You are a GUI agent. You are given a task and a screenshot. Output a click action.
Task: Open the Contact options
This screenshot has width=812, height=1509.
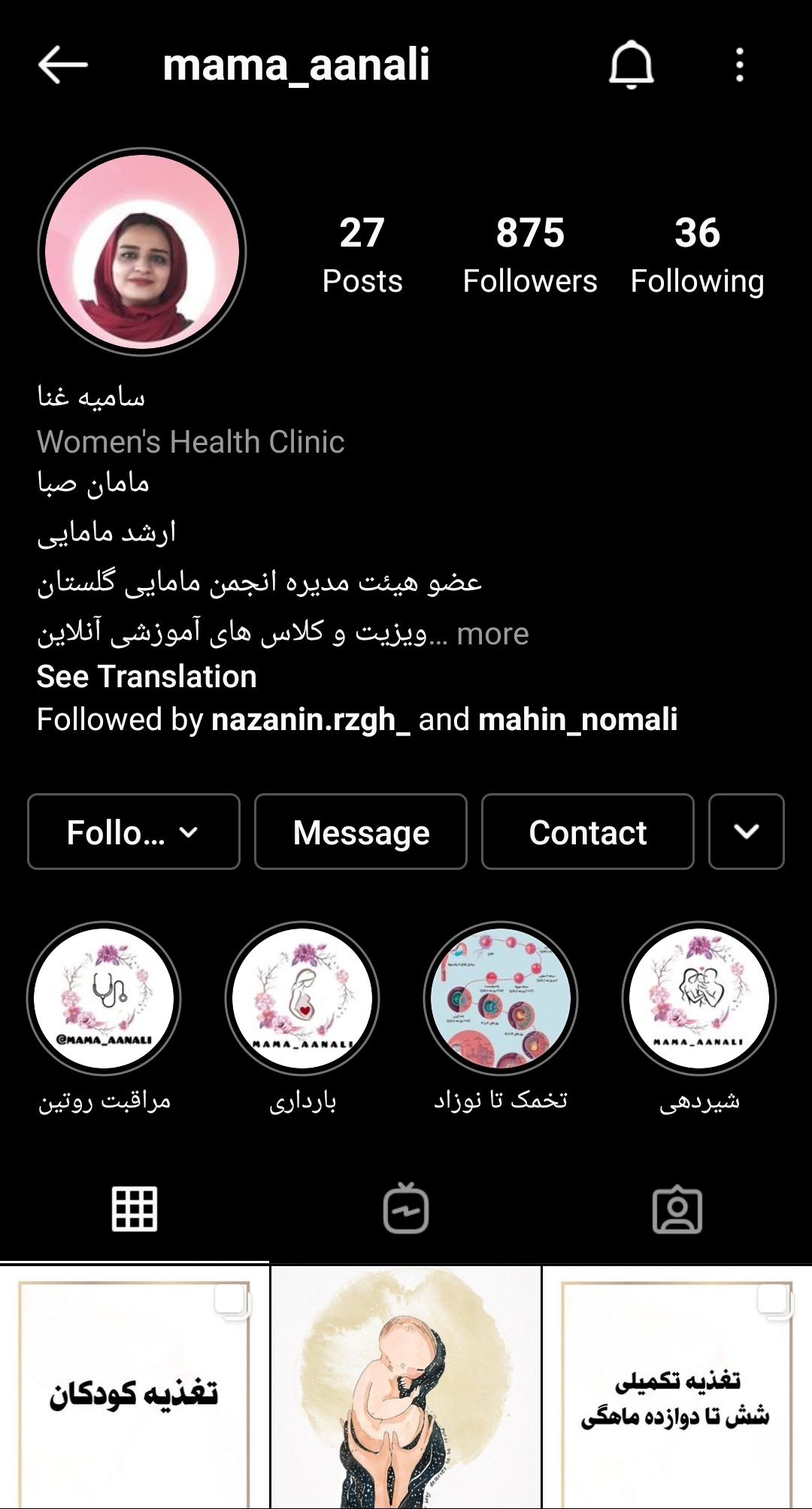[x=588, y=832]
